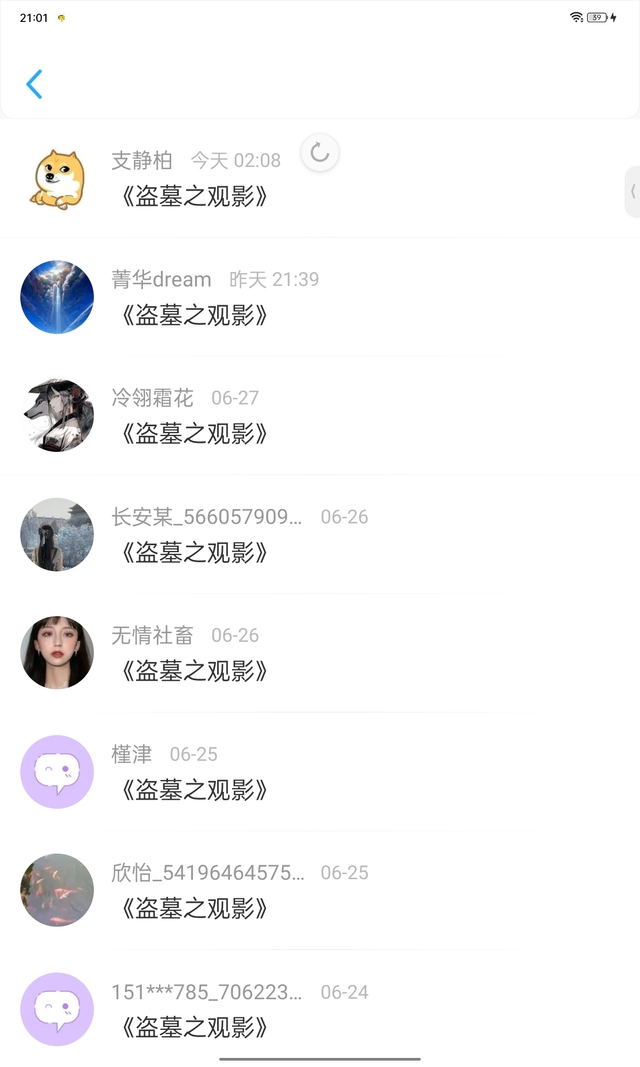This screenshot has height=1067, width=640.
Task: Go back using the blue arrow
Action: pyautogui.click(x=34, y=84)
